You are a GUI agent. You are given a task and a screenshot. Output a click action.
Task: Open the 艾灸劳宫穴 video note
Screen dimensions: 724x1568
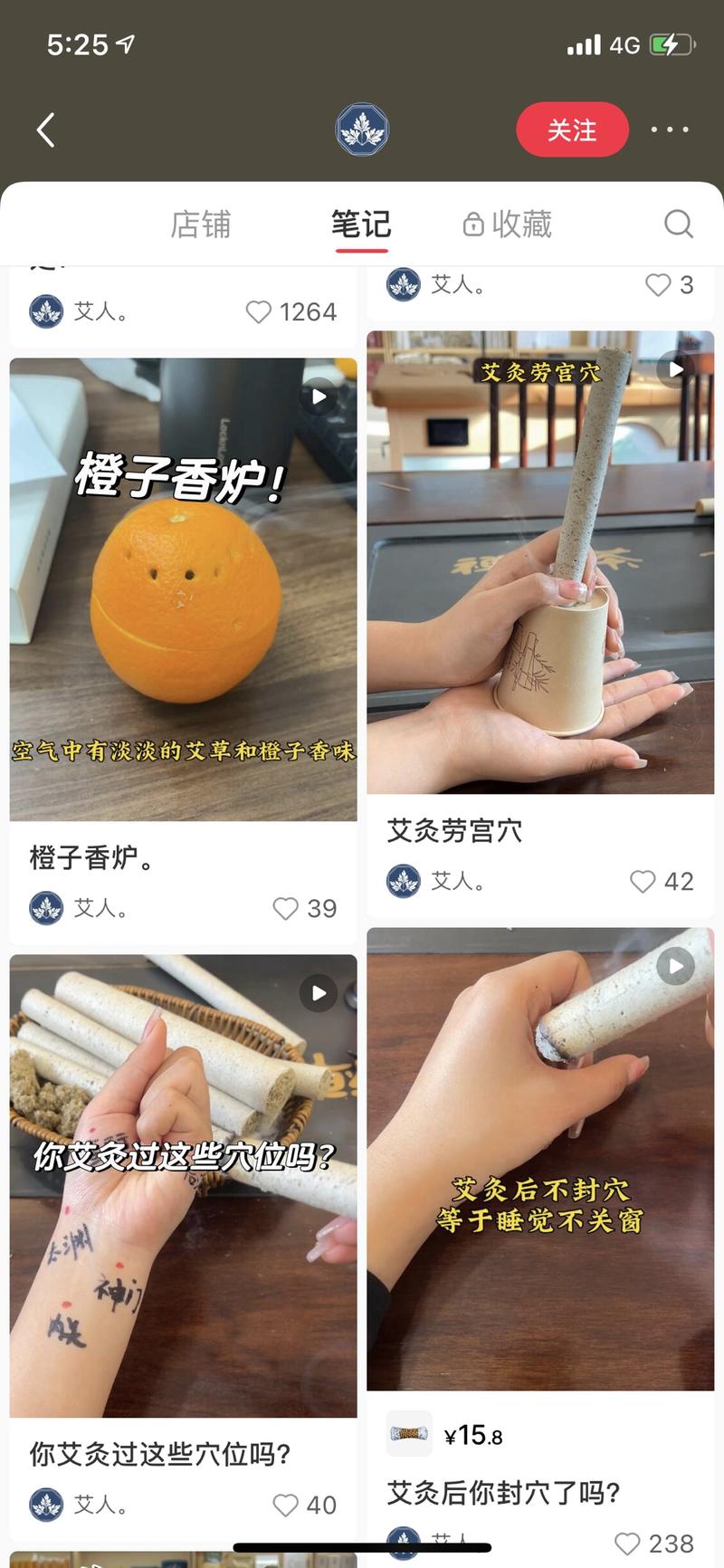click(540, 561)
